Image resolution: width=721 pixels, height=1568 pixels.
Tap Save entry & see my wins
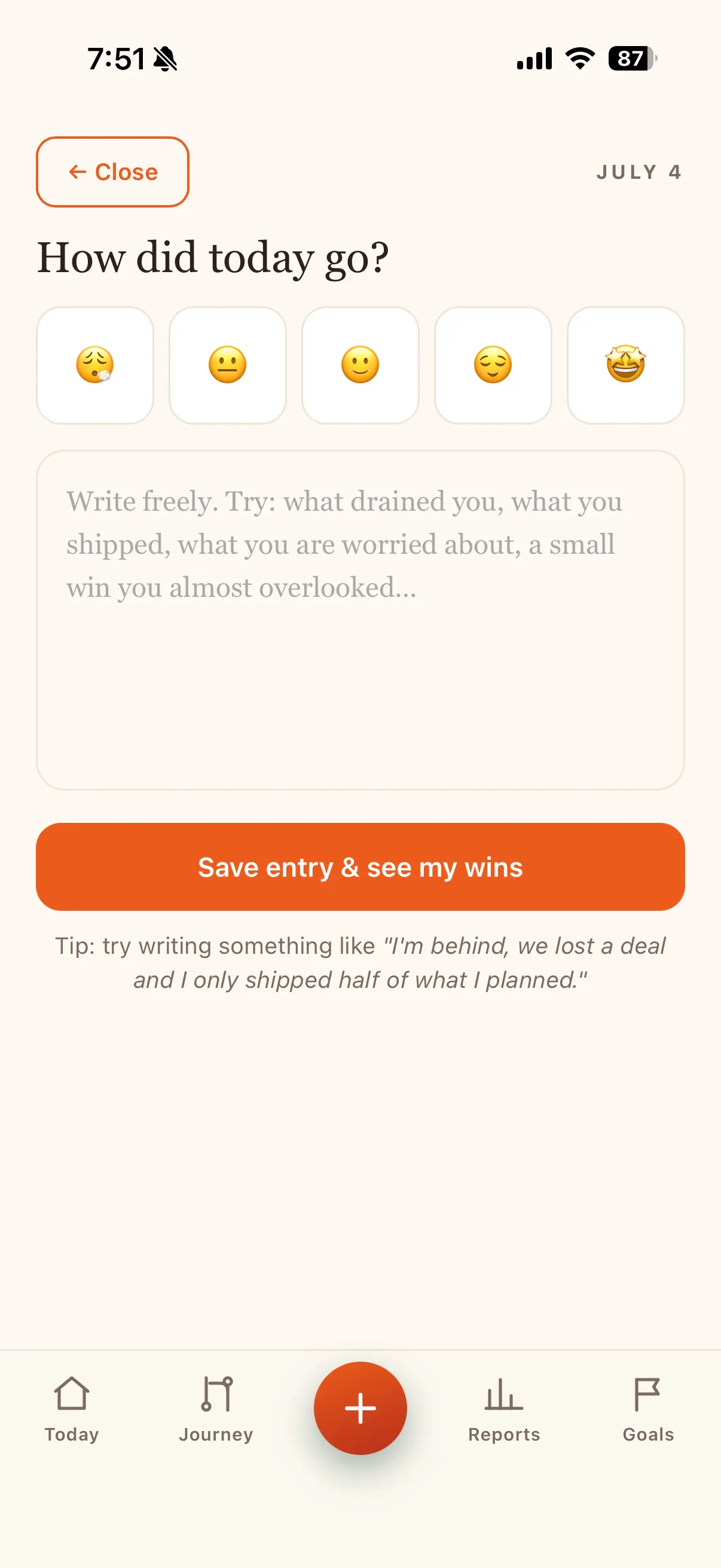click(x=360, y=866)
